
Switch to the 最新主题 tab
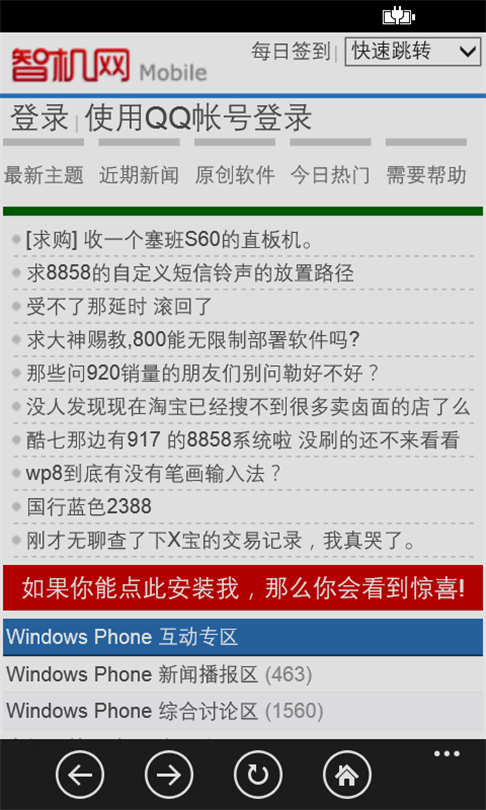43,175
